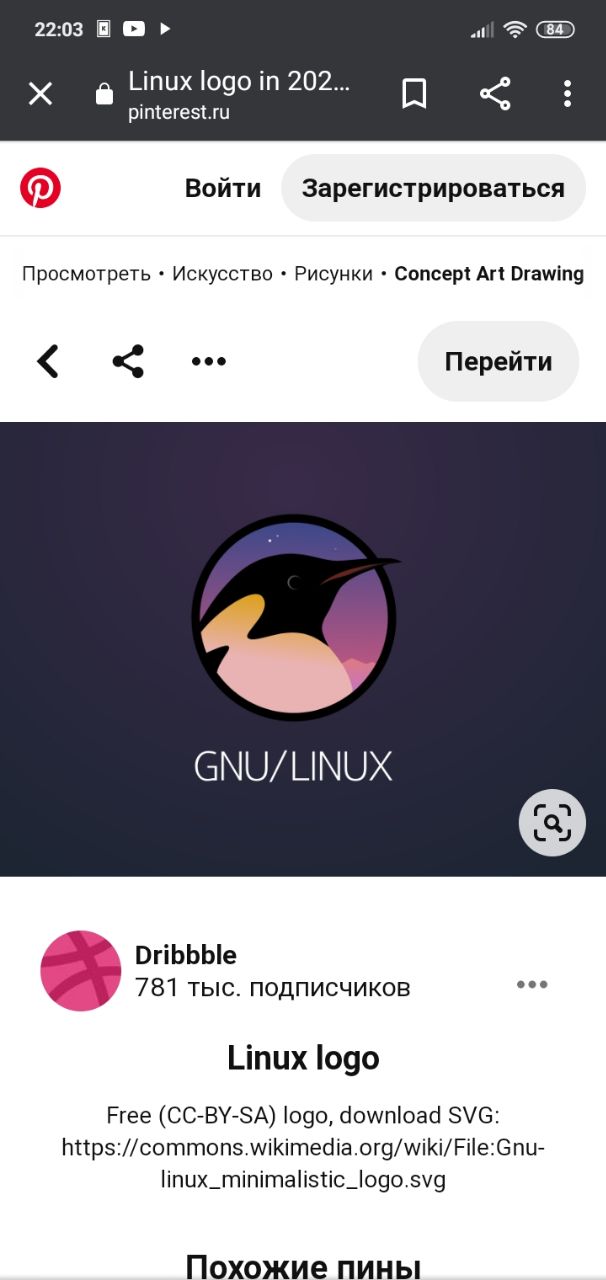Screen dimensions: 606x1280
Task: Go back with the pin's back arrow
Action: (48, 361)
